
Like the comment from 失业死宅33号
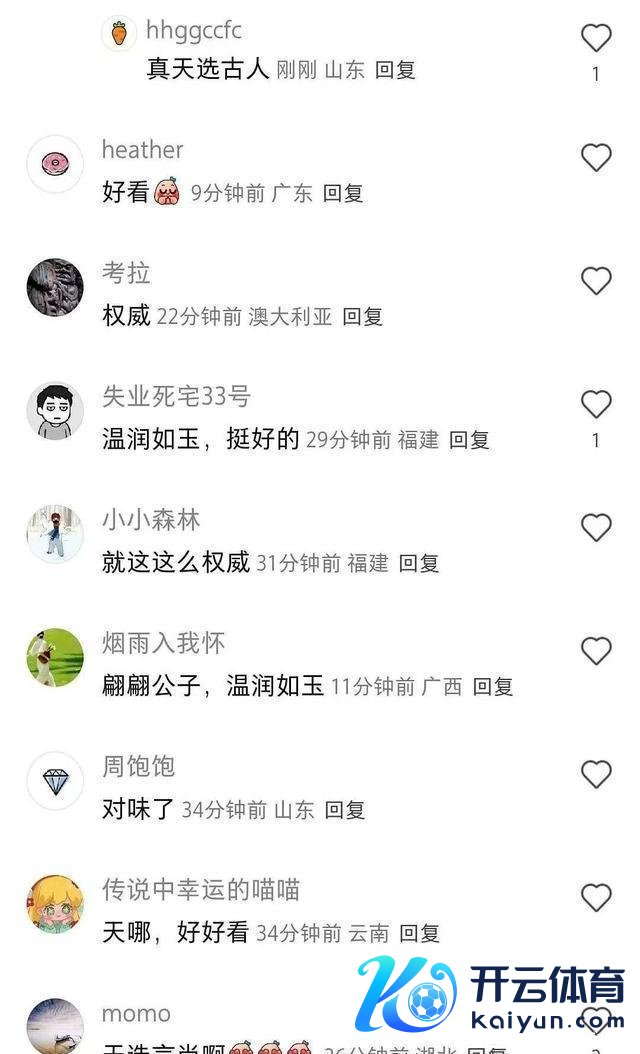(596, 404)
